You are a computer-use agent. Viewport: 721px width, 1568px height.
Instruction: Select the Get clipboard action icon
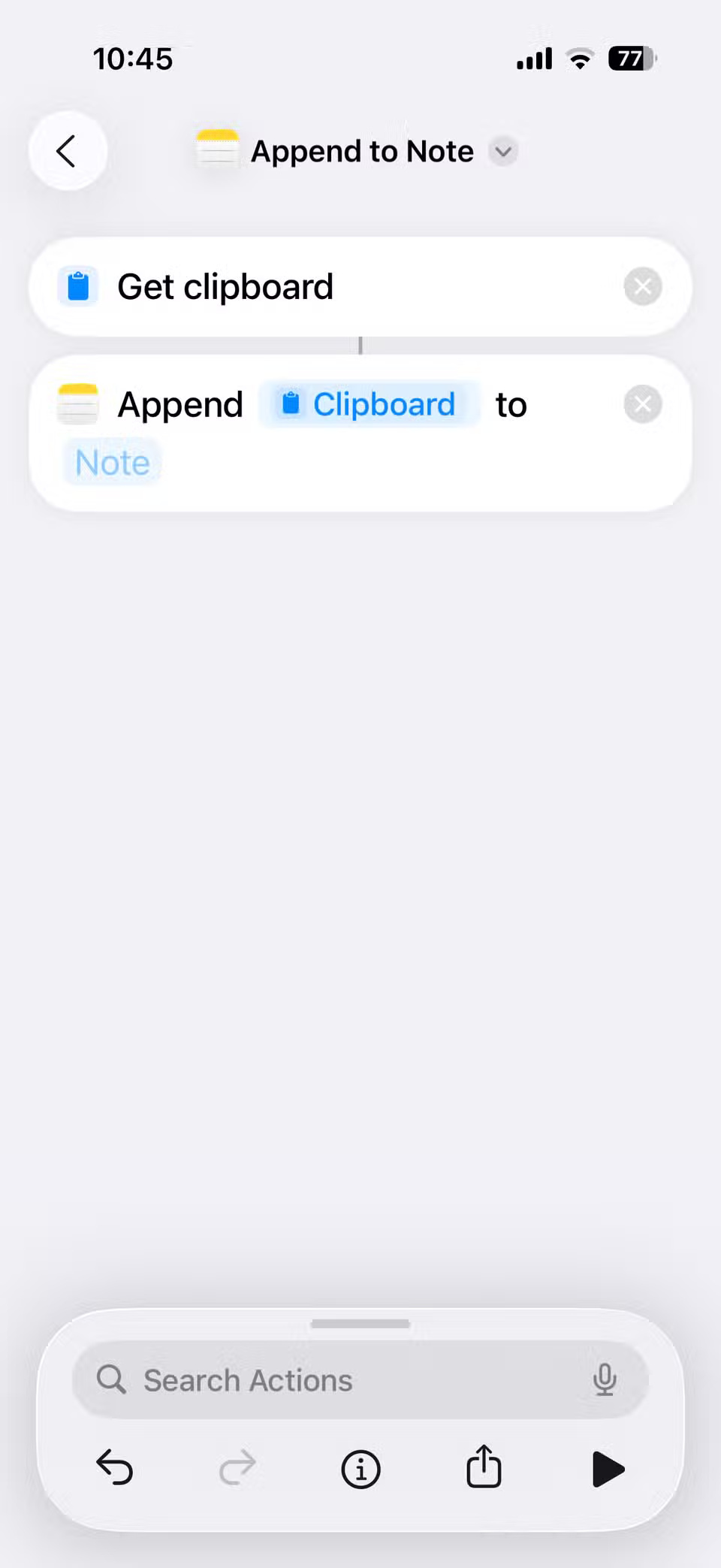[78, 286]
